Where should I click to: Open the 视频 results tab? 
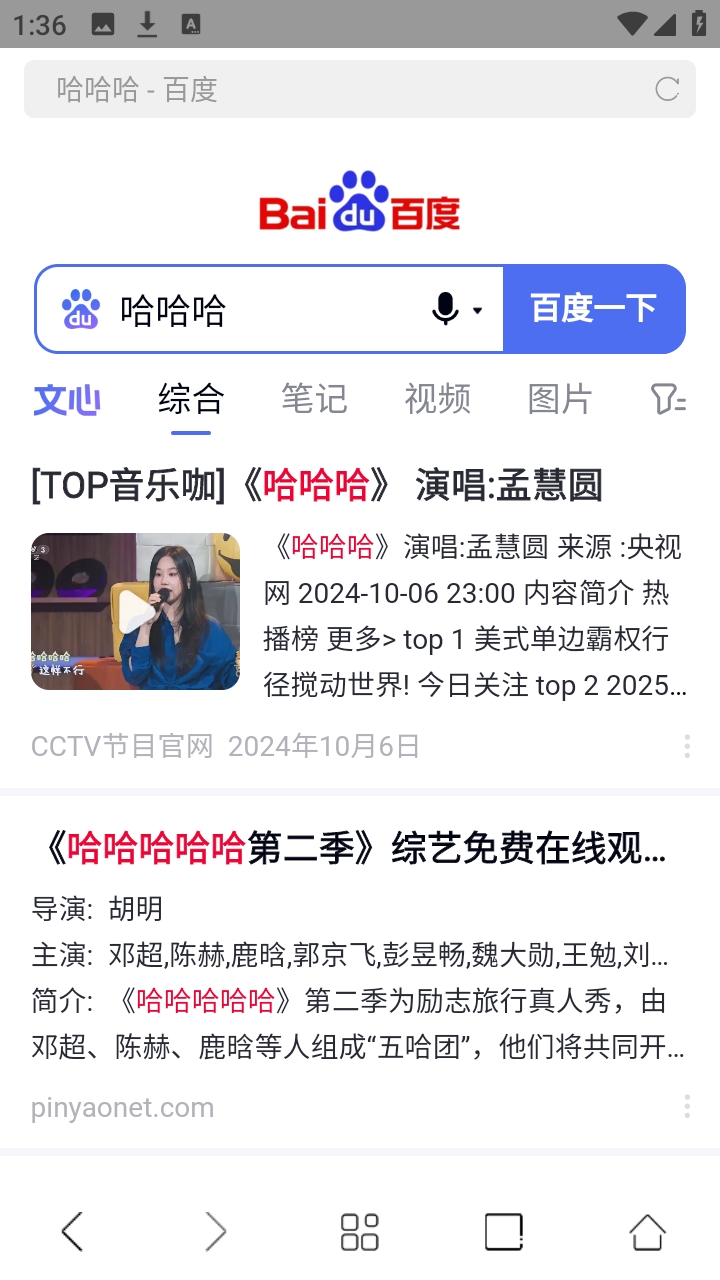(437, 400)
